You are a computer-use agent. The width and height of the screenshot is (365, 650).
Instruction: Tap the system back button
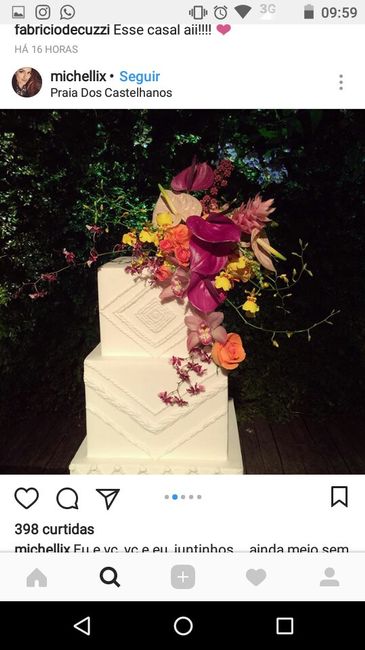coord(82,626)
